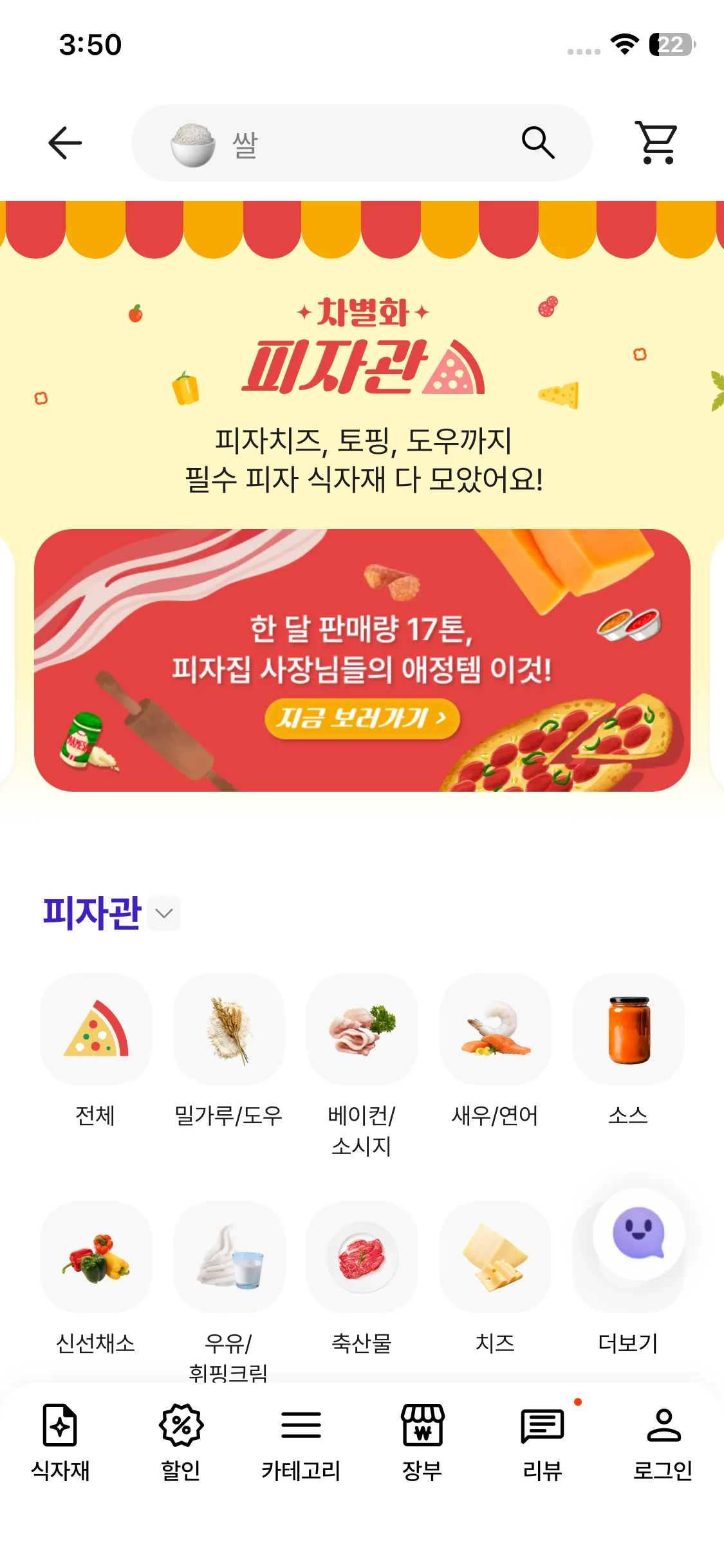
Task: Select the 축산물 category
Action: tap(362, 1256)
